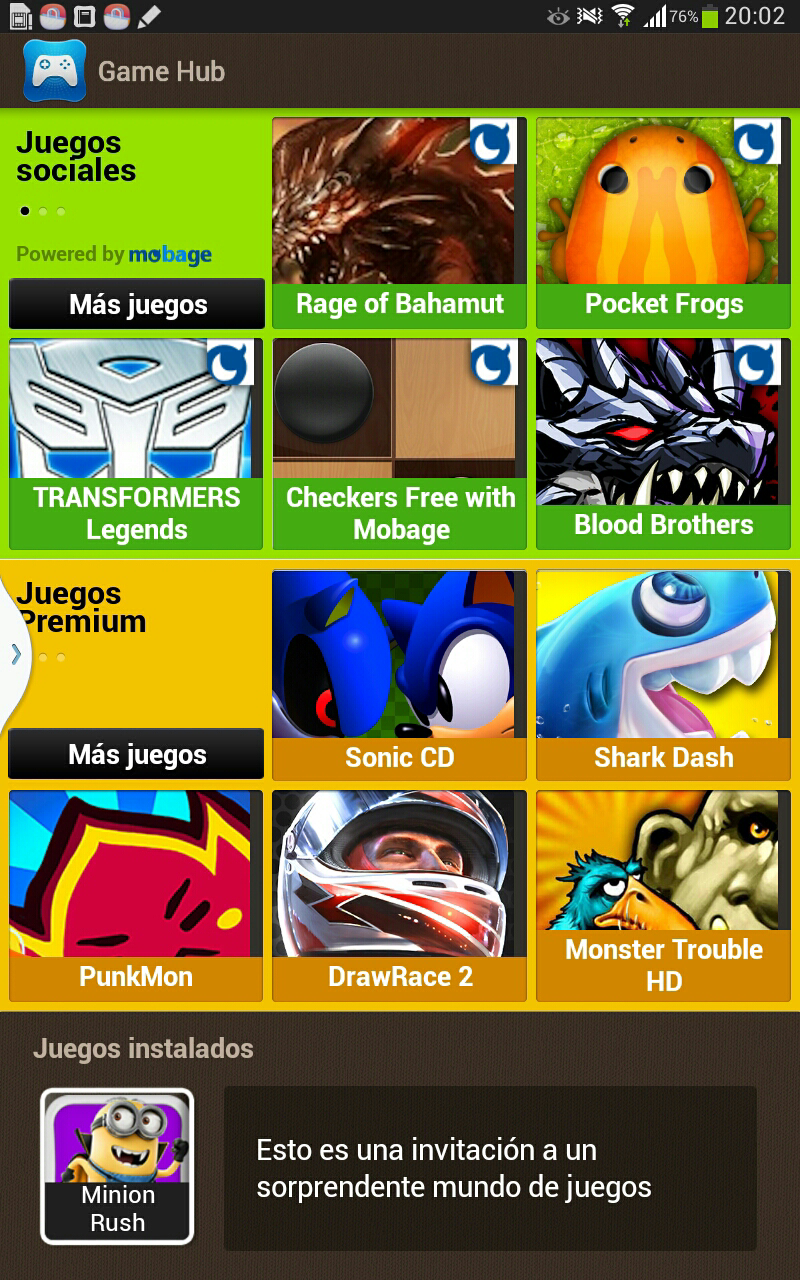This screenshot has width=800, height=1280.
Task: Tap the Game Hub controller icon
Action: click(x=54, y=71)
